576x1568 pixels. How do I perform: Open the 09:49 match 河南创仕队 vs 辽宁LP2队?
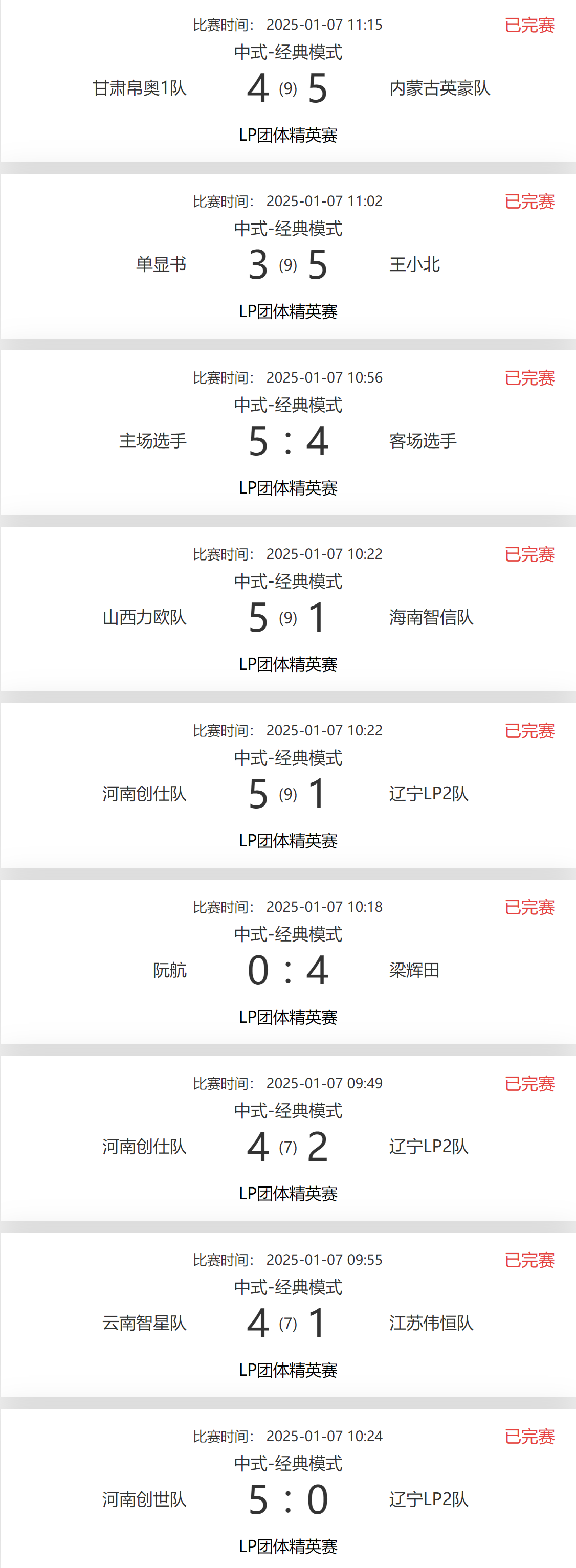click(x=288, y=1147)
